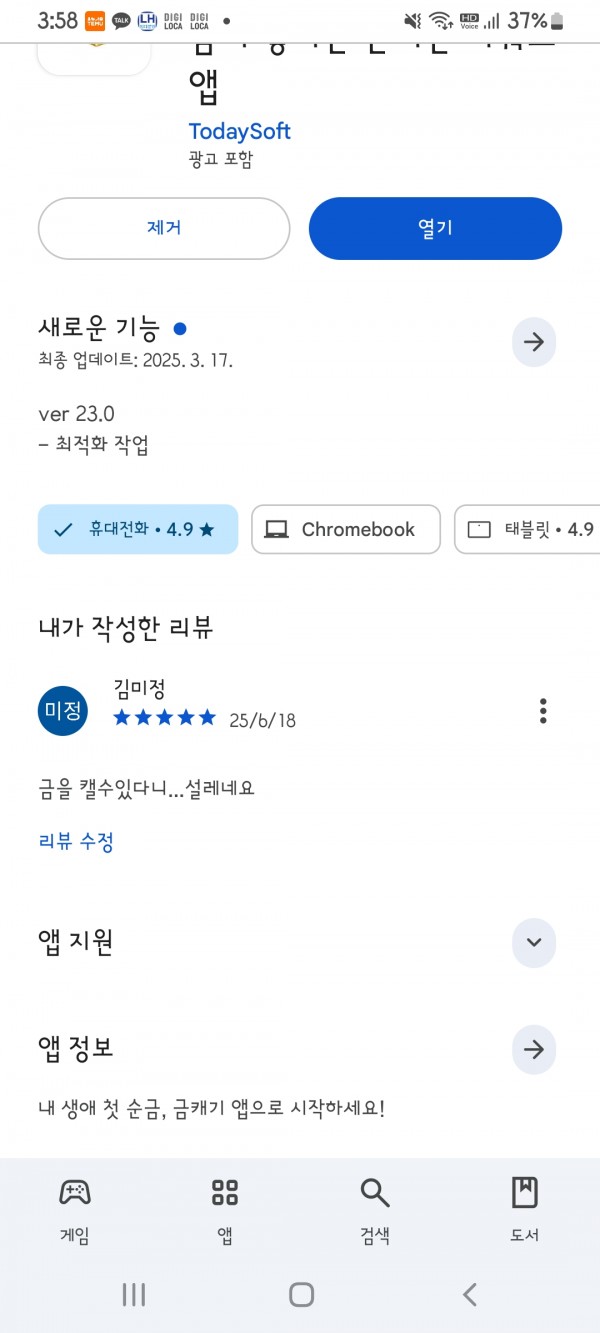Open the app with 열기 button
The height and width of the screenshot is (1333, 600).
pos(435,228)
